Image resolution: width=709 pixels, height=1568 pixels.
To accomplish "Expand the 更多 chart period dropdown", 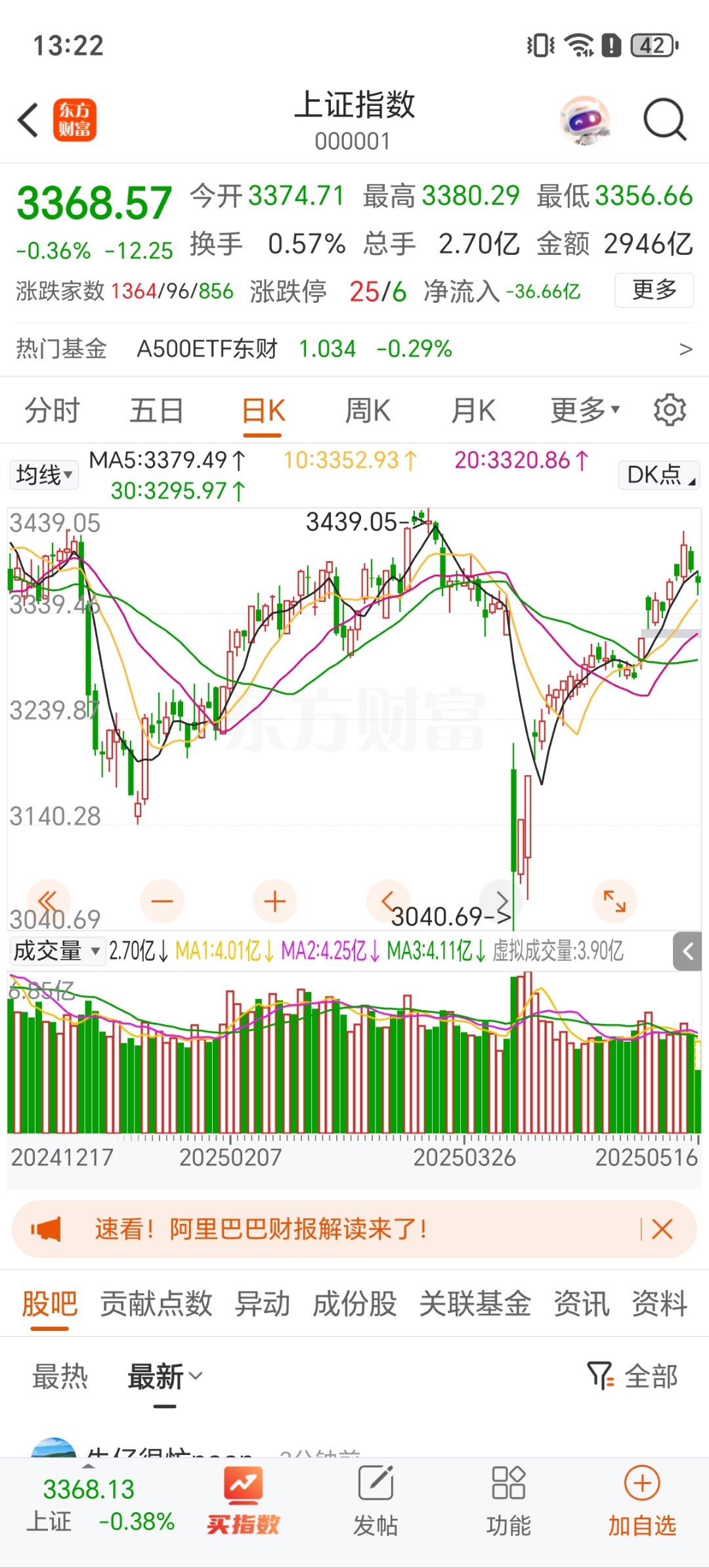I will coord(584,411).
